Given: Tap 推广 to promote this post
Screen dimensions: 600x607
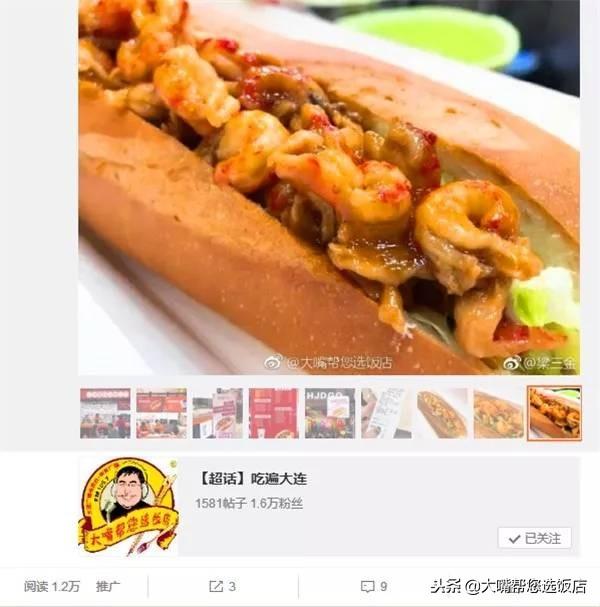Looking at the screenshot, I should tap(108, 586).
